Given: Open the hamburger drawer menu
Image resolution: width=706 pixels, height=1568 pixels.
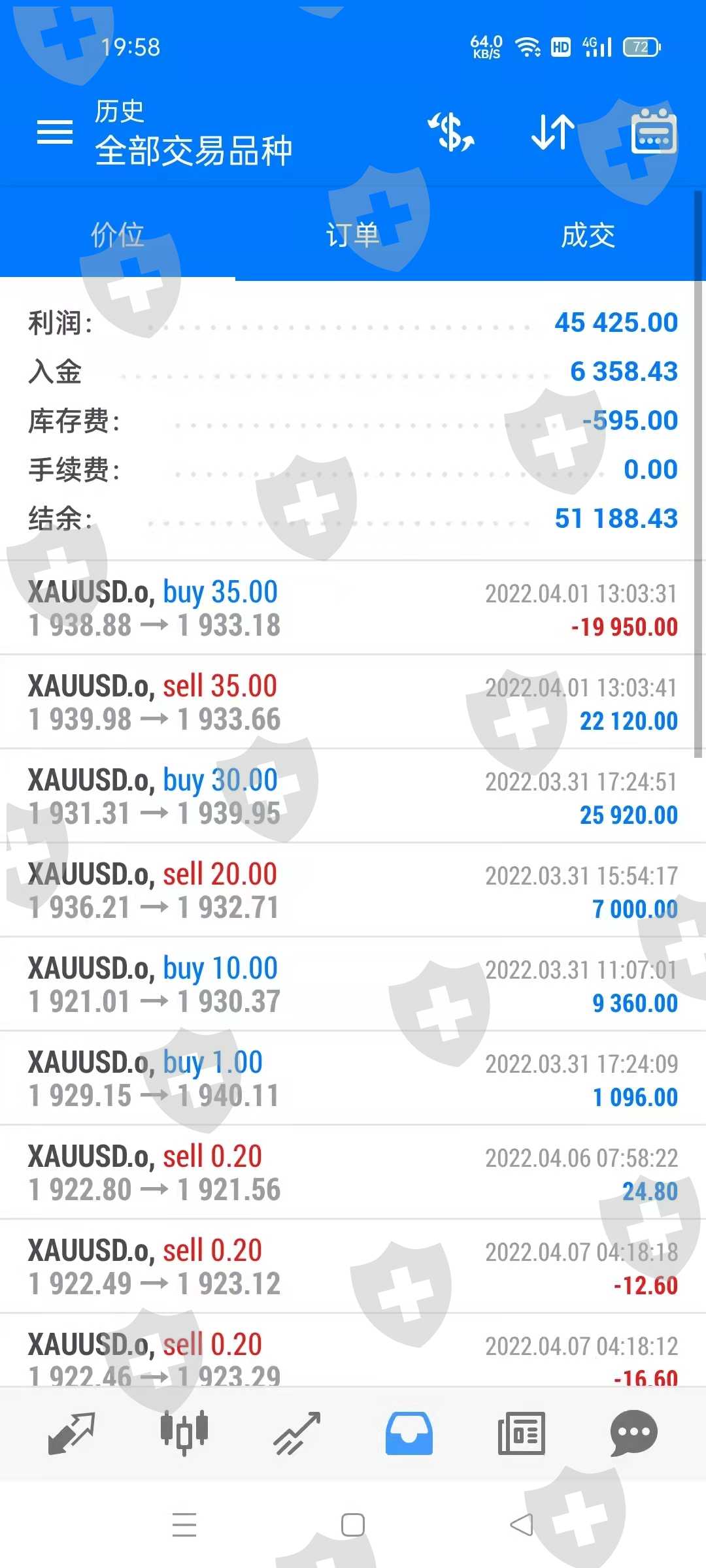Looking at the screenshot, I should click(55, 132).
